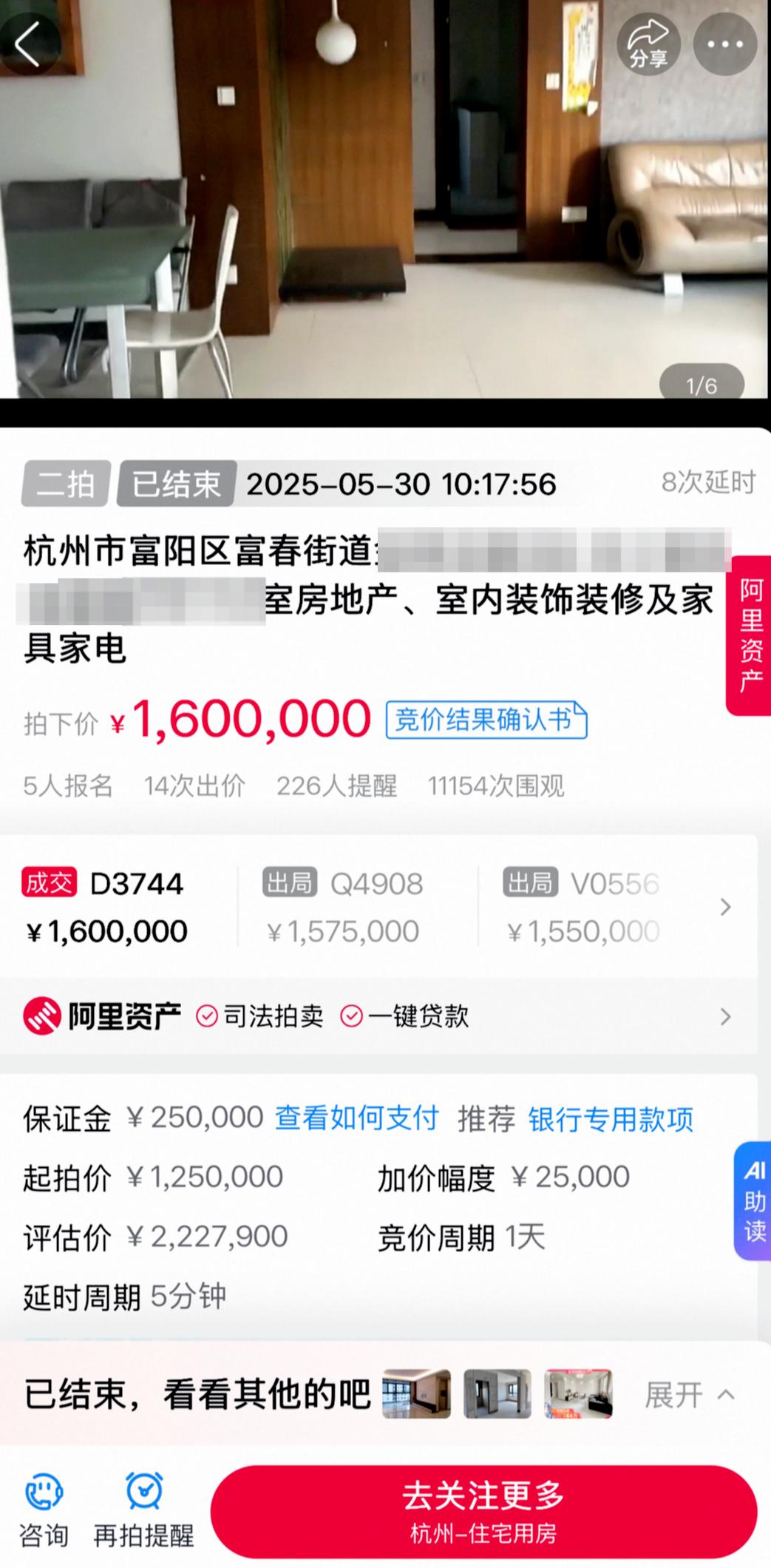Screen dimensions: 771x1568
Task: Open the 阿里资产 司法拍卖 row
Action: coord(377,1016)
